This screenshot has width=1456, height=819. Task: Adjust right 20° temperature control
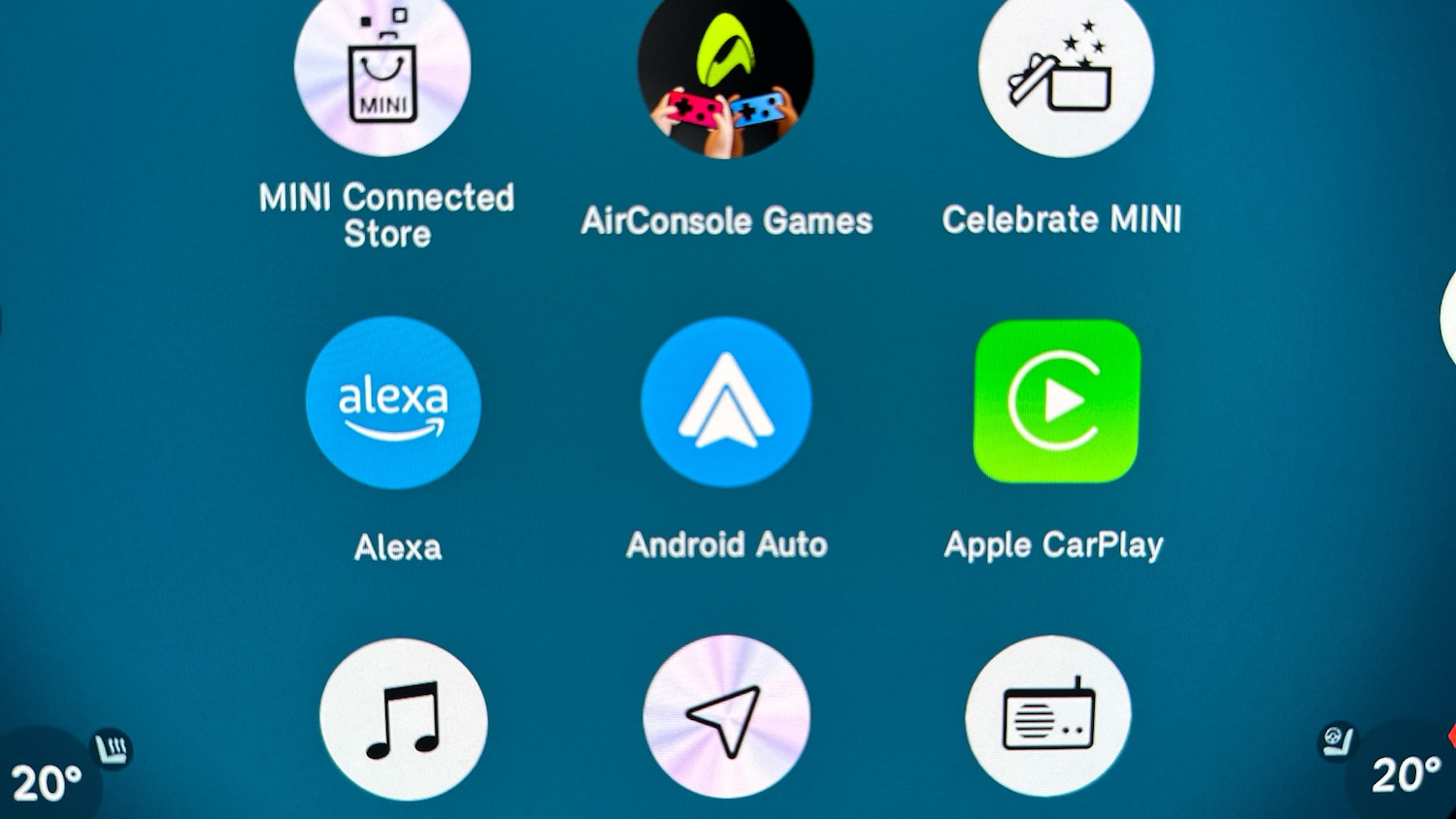pyautogui.click(x=1405, y=774)
